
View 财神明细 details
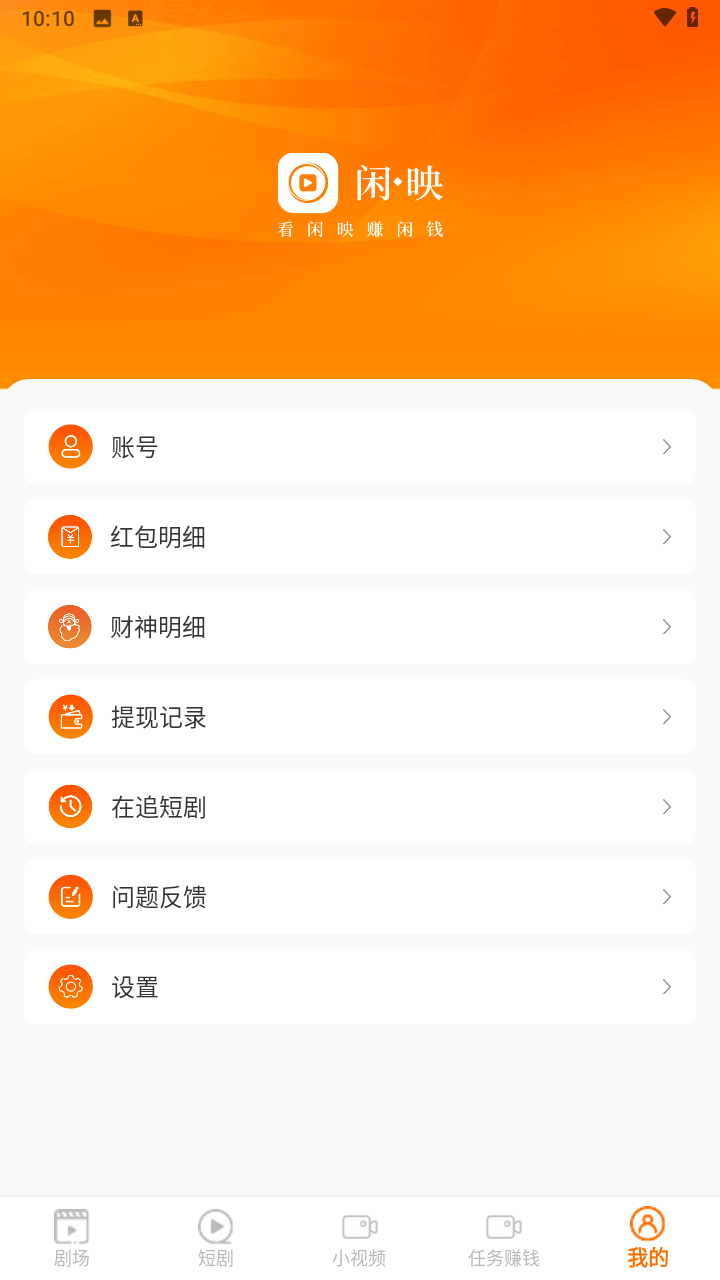pyautogui.click(x=360, y=627)
